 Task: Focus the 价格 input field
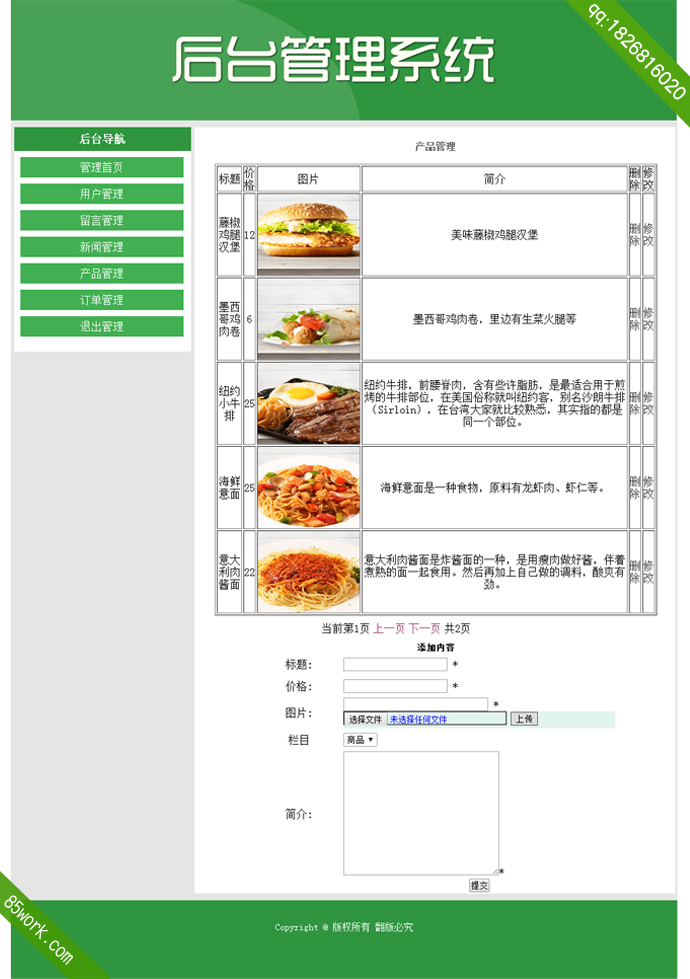(395, 686)
